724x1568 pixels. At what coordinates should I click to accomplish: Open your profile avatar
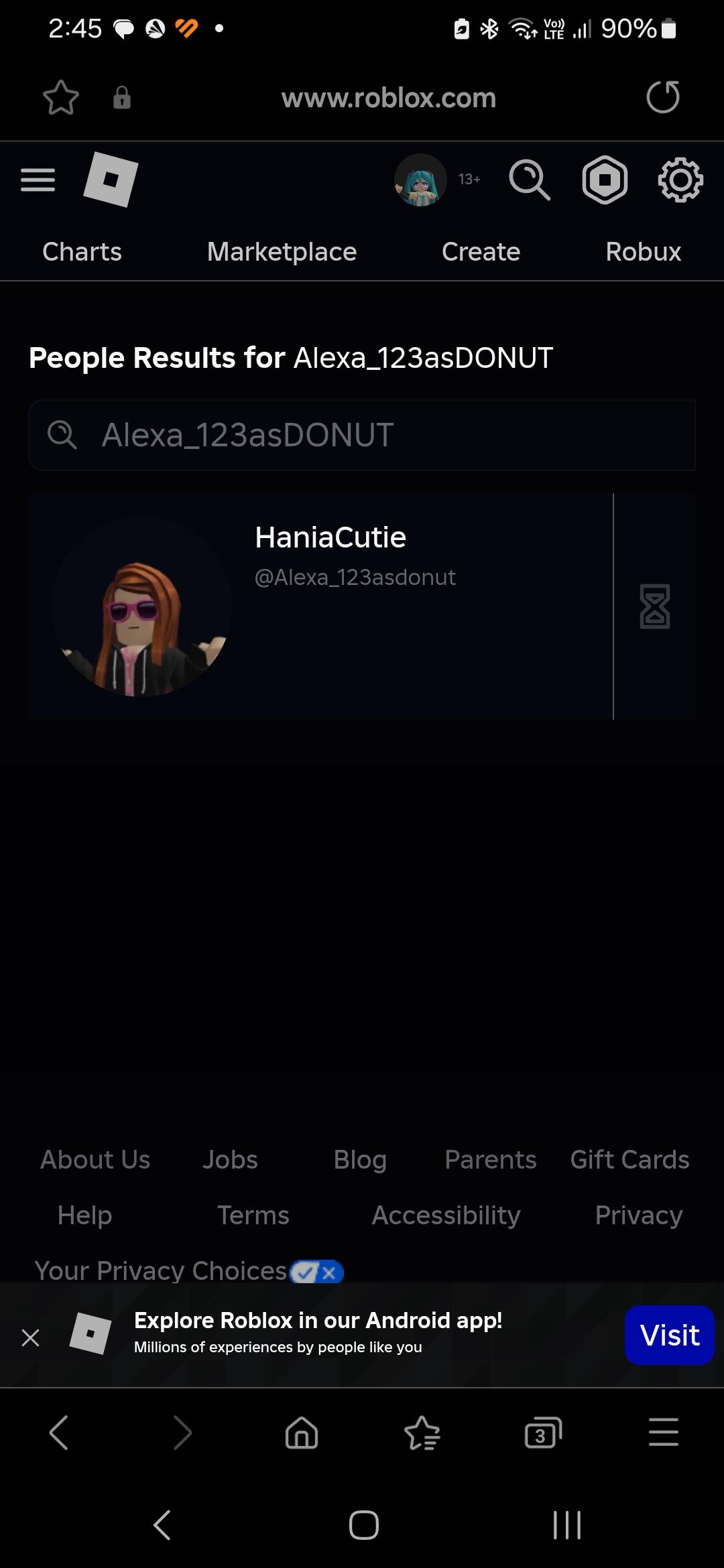click(420, 180)
